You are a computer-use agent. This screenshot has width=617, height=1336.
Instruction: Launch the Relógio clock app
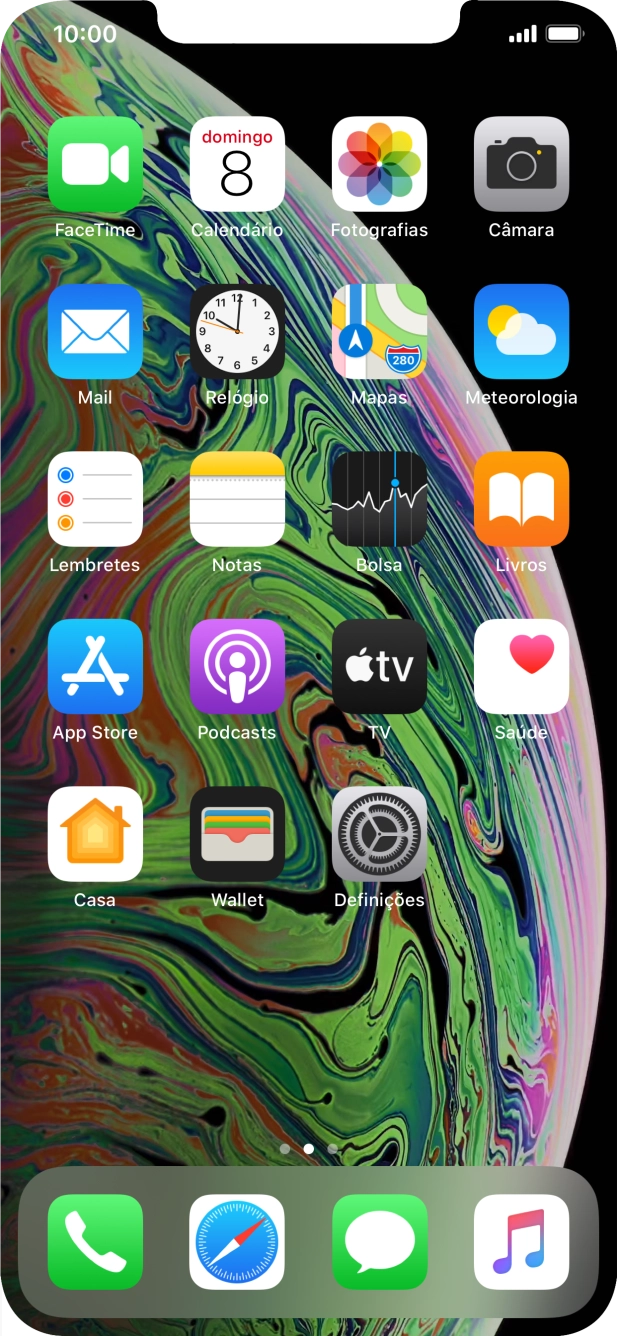click(x=237, y=331)
